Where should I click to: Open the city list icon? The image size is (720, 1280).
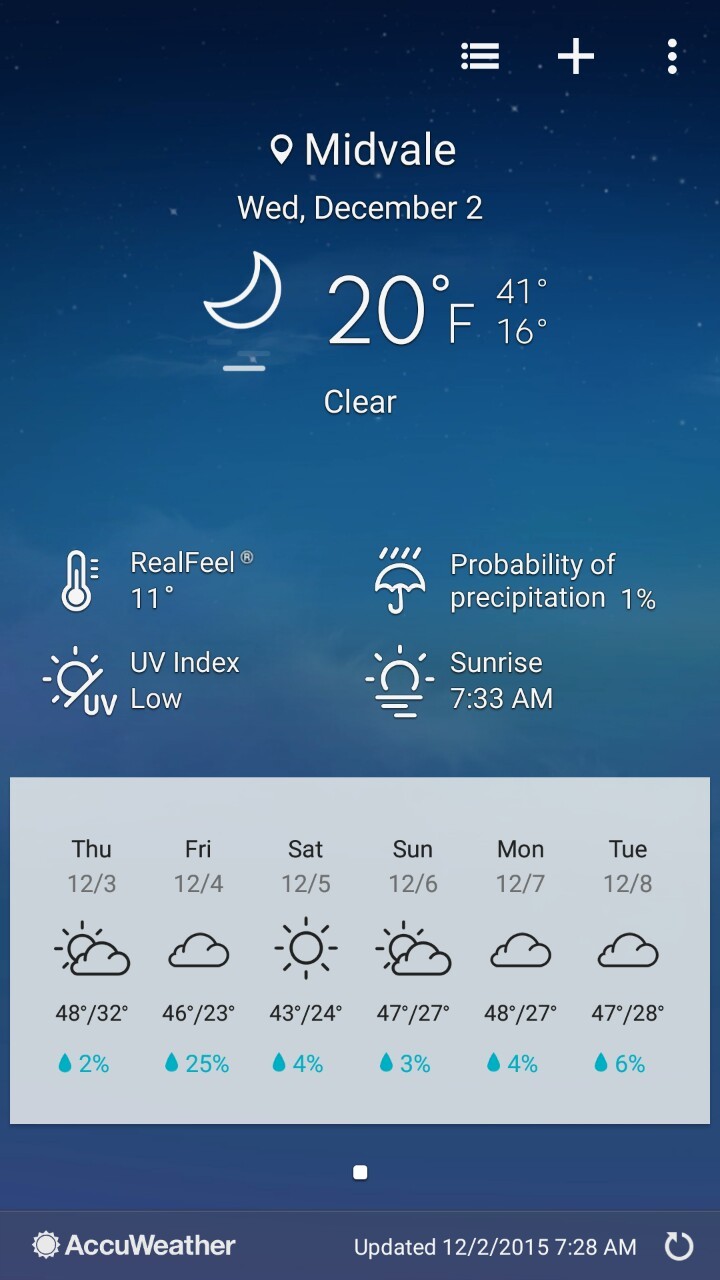(480, 56)
